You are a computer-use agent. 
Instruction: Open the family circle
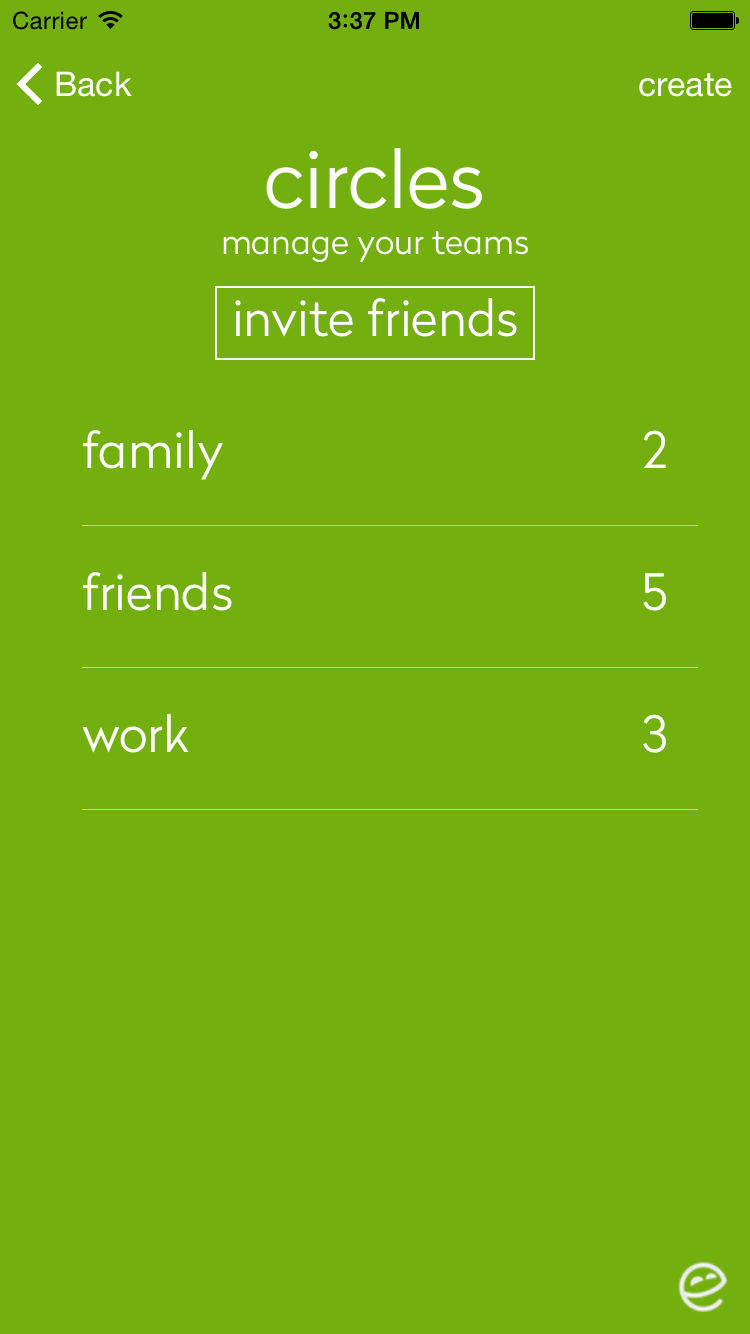[389, 453]
